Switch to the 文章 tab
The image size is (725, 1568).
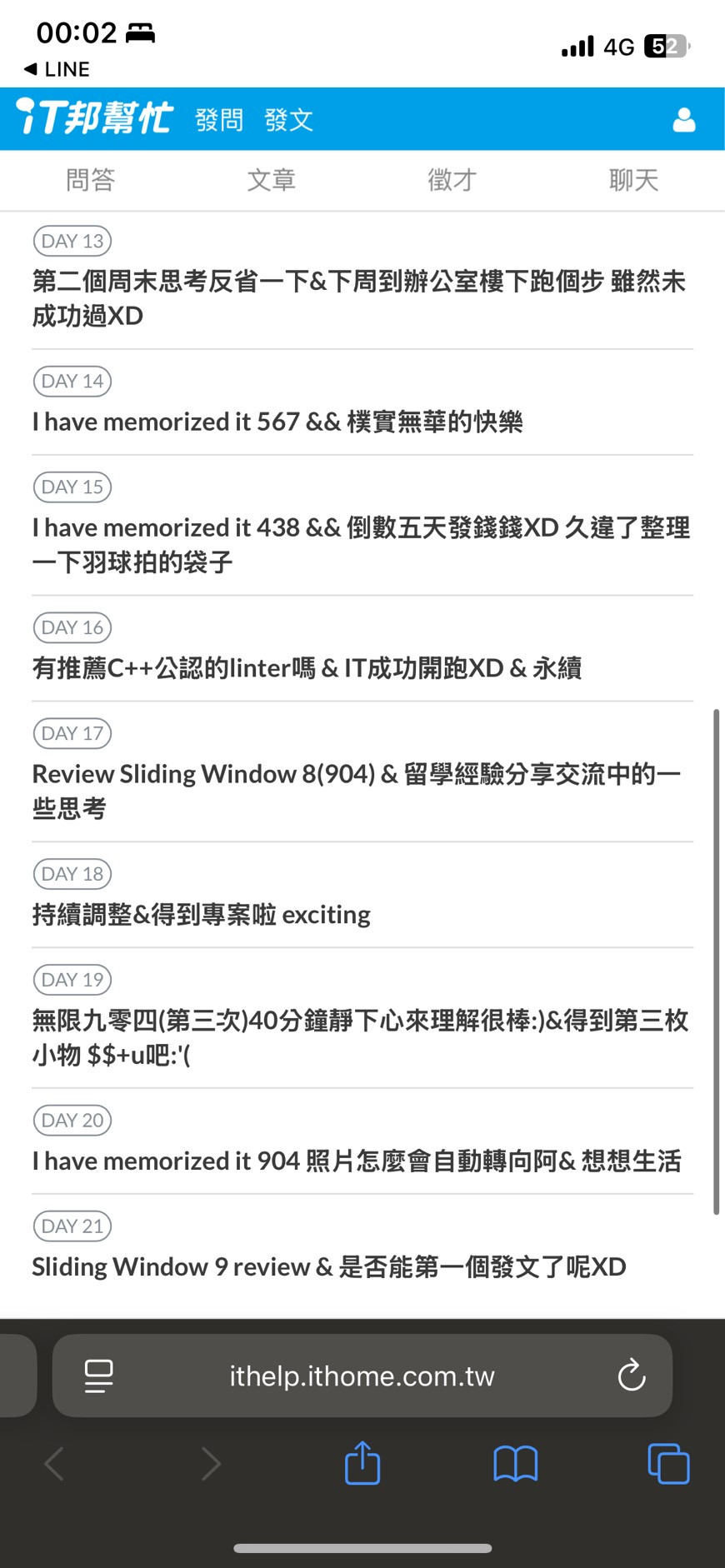click(272, 180)
